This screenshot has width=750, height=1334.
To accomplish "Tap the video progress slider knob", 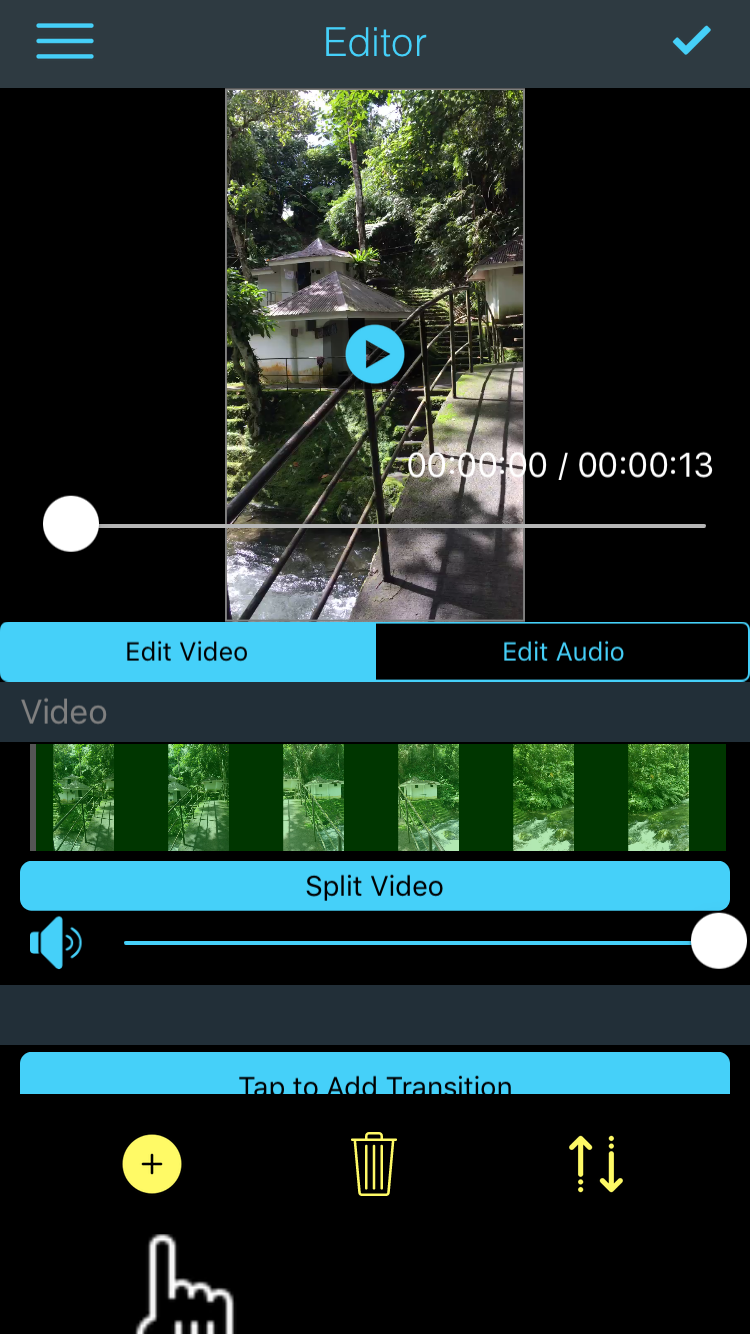I will (x=71, y=524).
